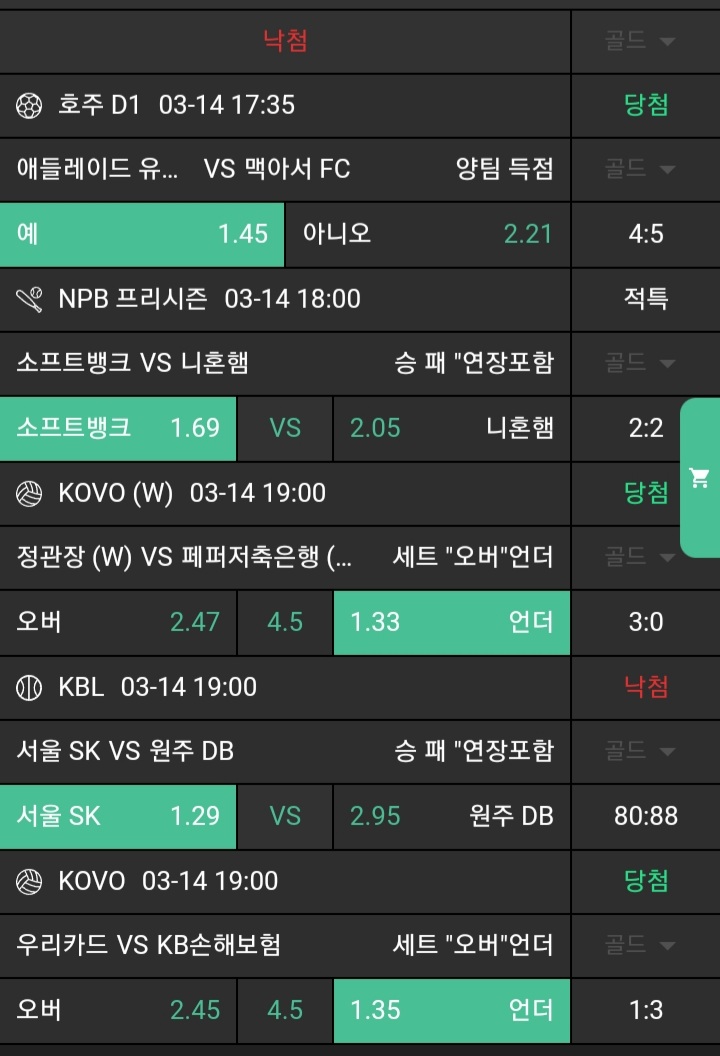Expand the 골드 dropdown beside 양팀 득점
720x1056 pixels.
coord(640,169)
